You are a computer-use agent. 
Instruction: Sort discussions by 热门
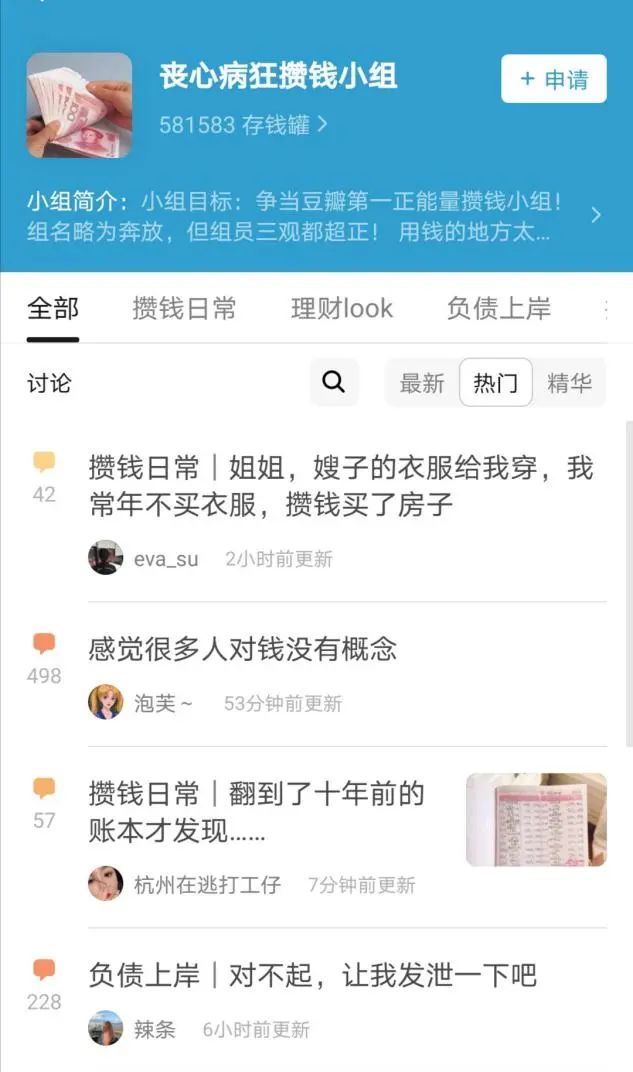pyautogui.click(x=496, y=383)
